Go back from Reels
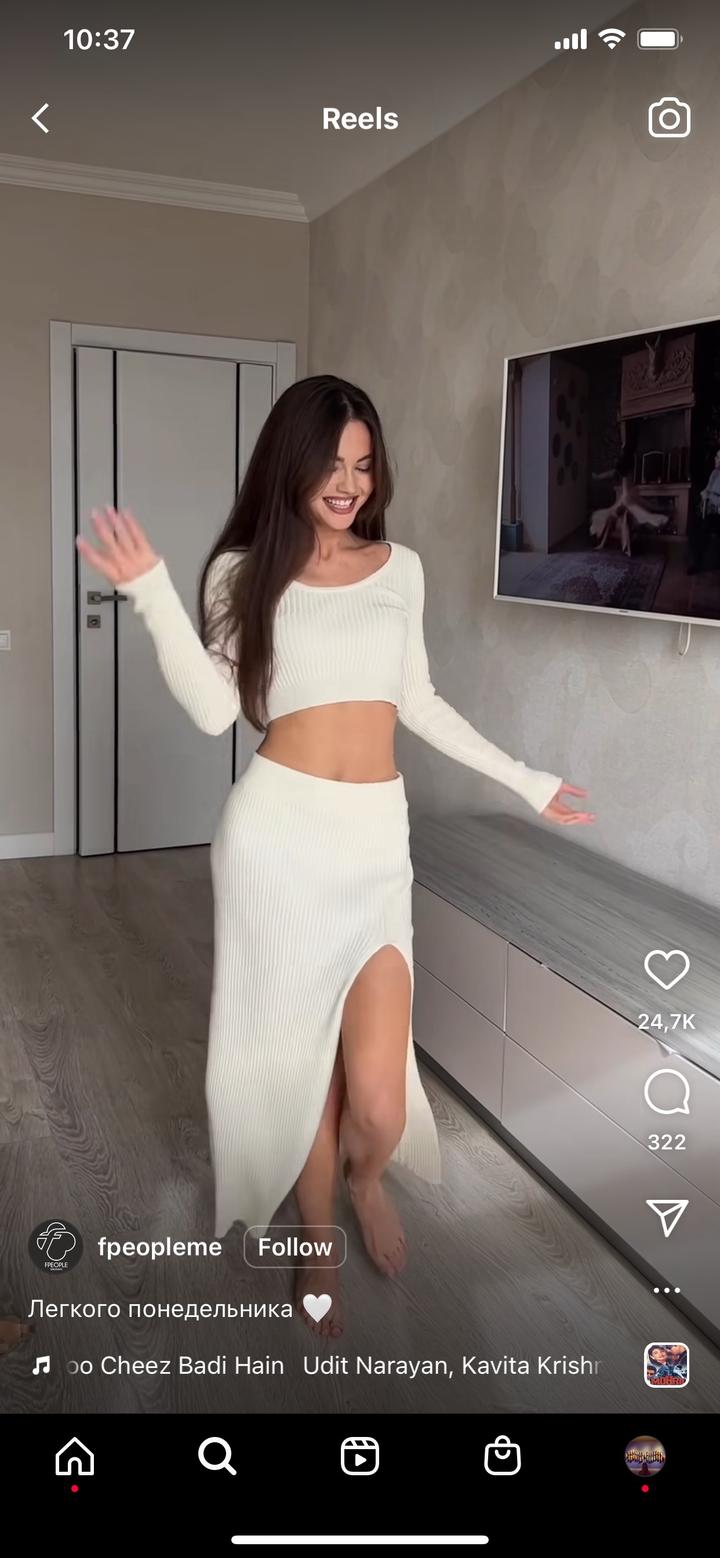 click(x=40, y=119)
